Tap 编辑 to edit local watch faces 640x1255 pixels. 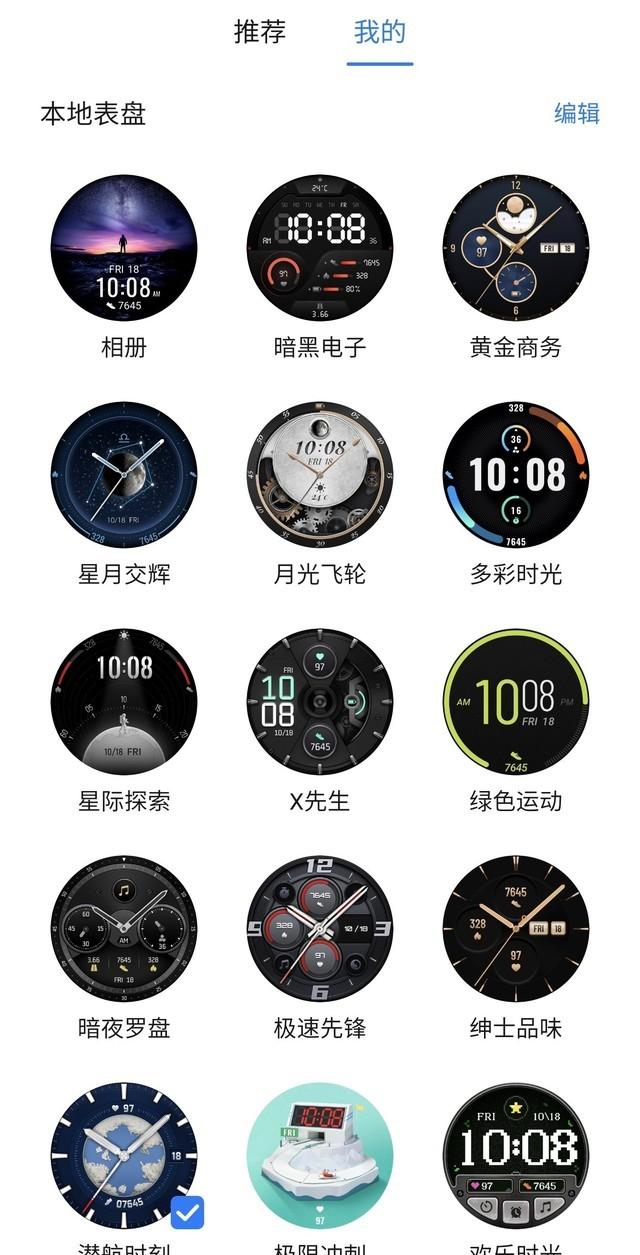(577, 113)
